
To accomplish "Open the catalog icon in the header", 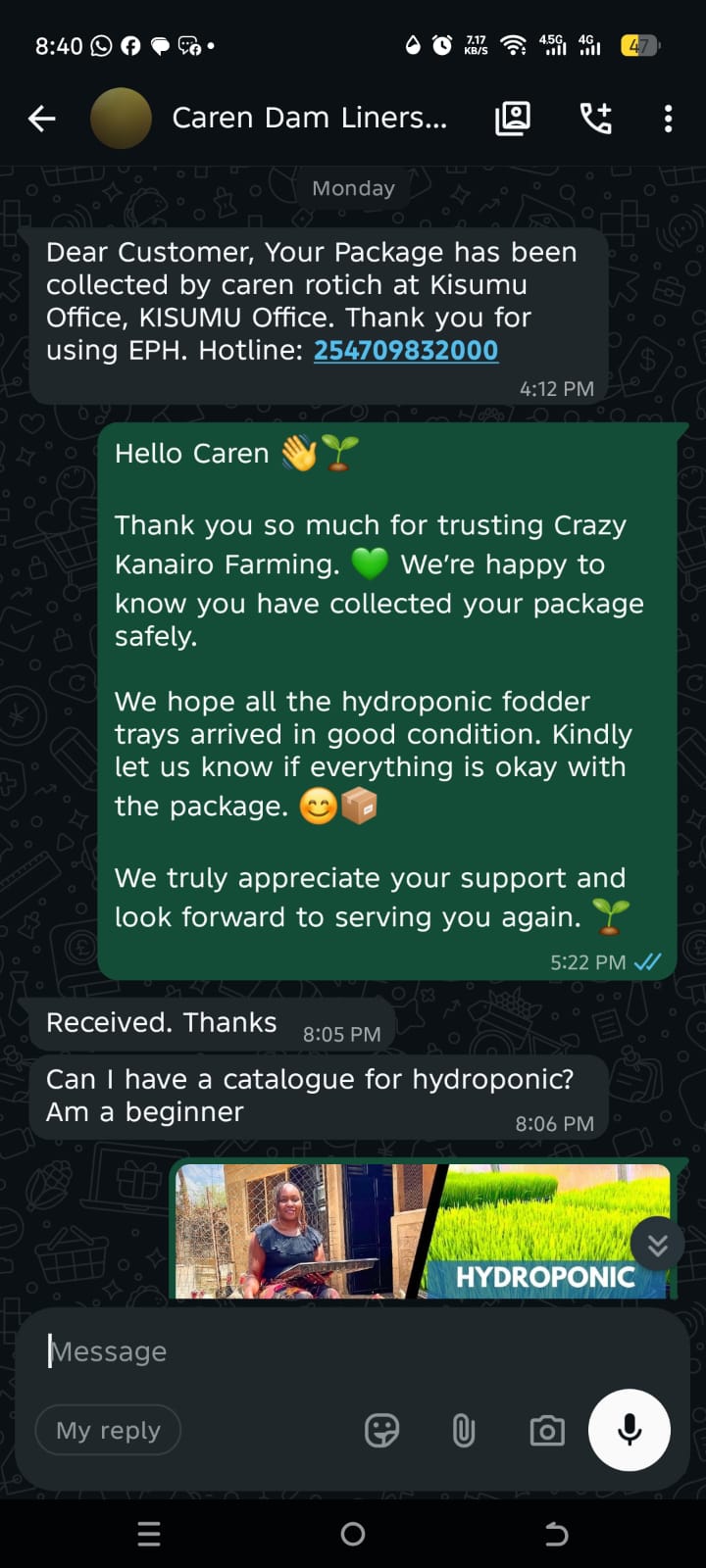I will pyautogui.click(x=513, y=119).
